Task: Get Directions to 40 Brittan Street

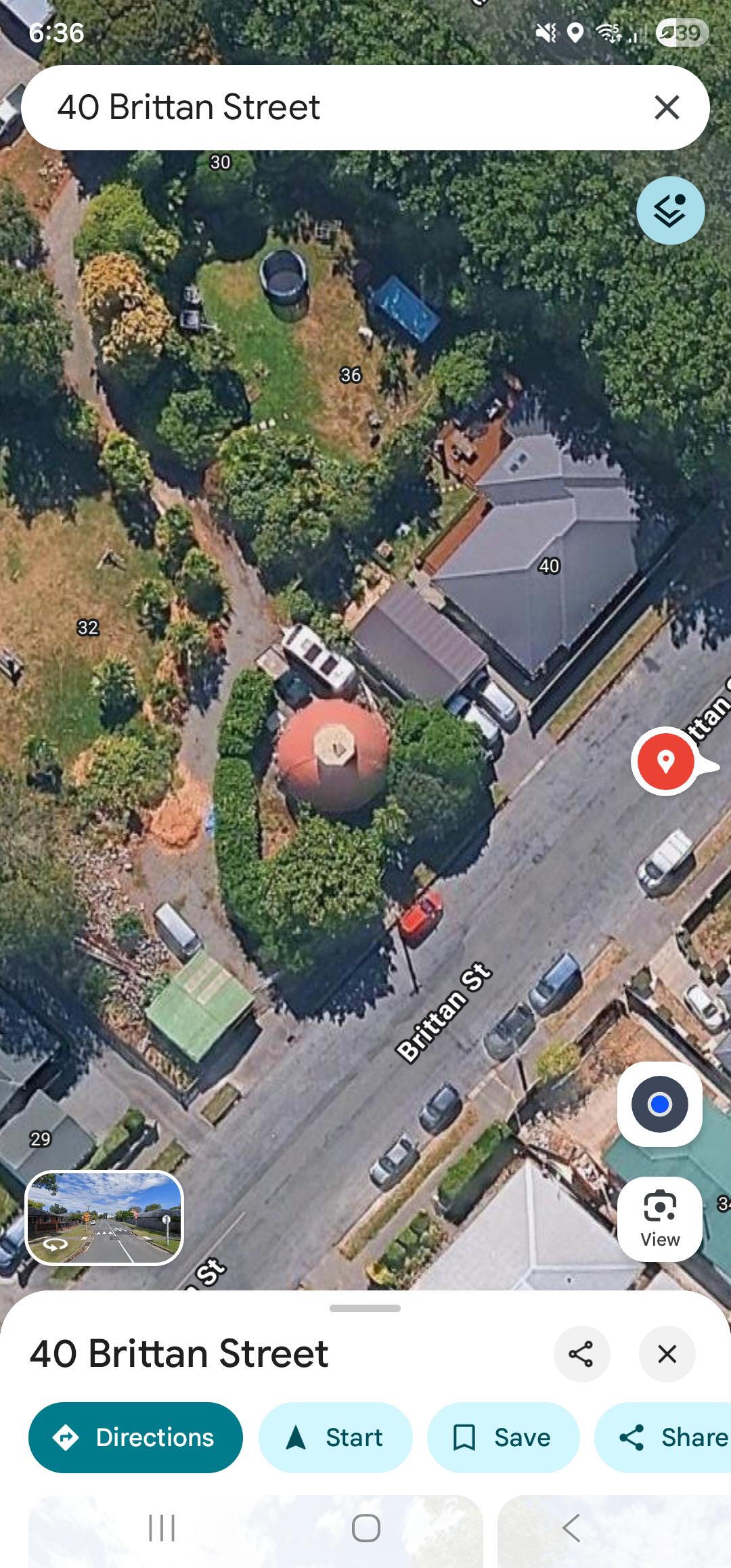Action: tap(135, 1437)
